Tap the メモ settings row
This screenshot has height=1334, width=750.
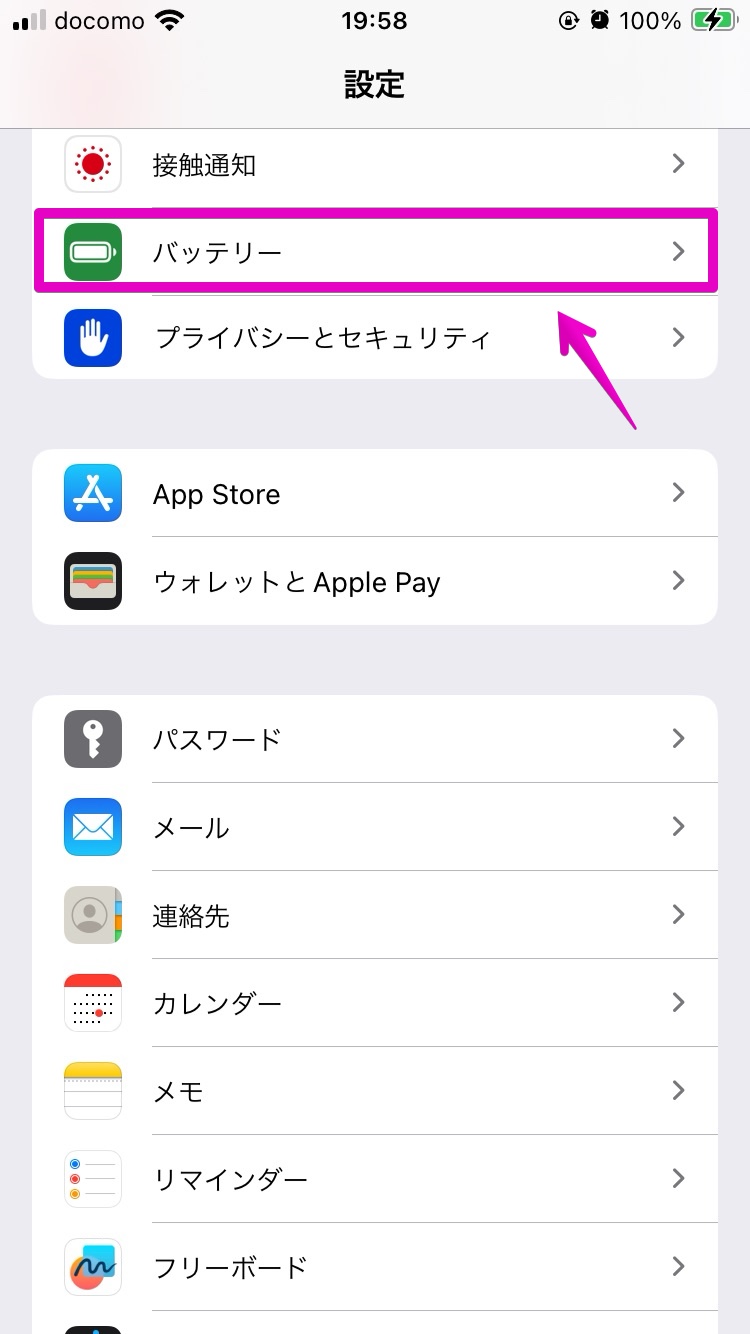tap(375, 1091)
